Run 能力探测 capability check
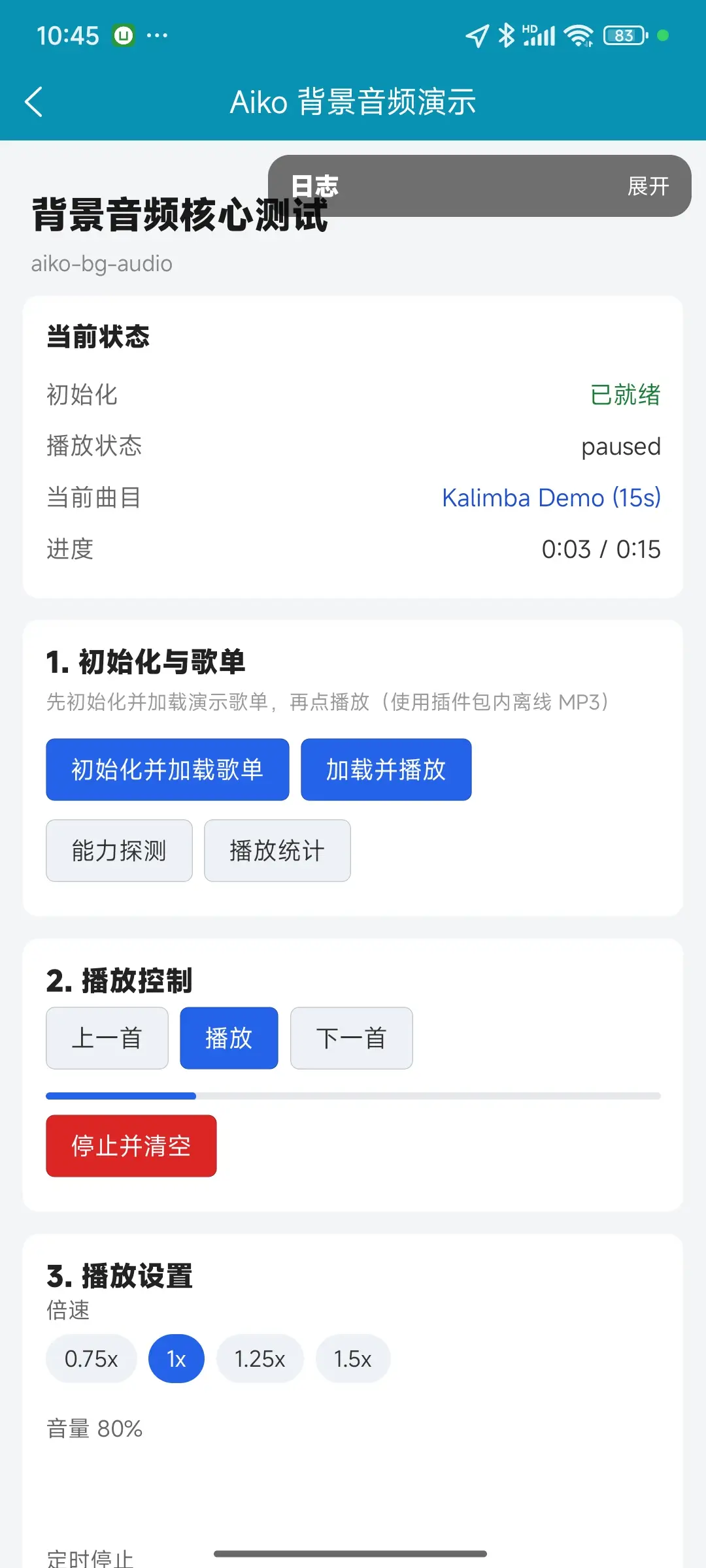The height and width of the screenshot is (1568, 706). click(120, 851)
